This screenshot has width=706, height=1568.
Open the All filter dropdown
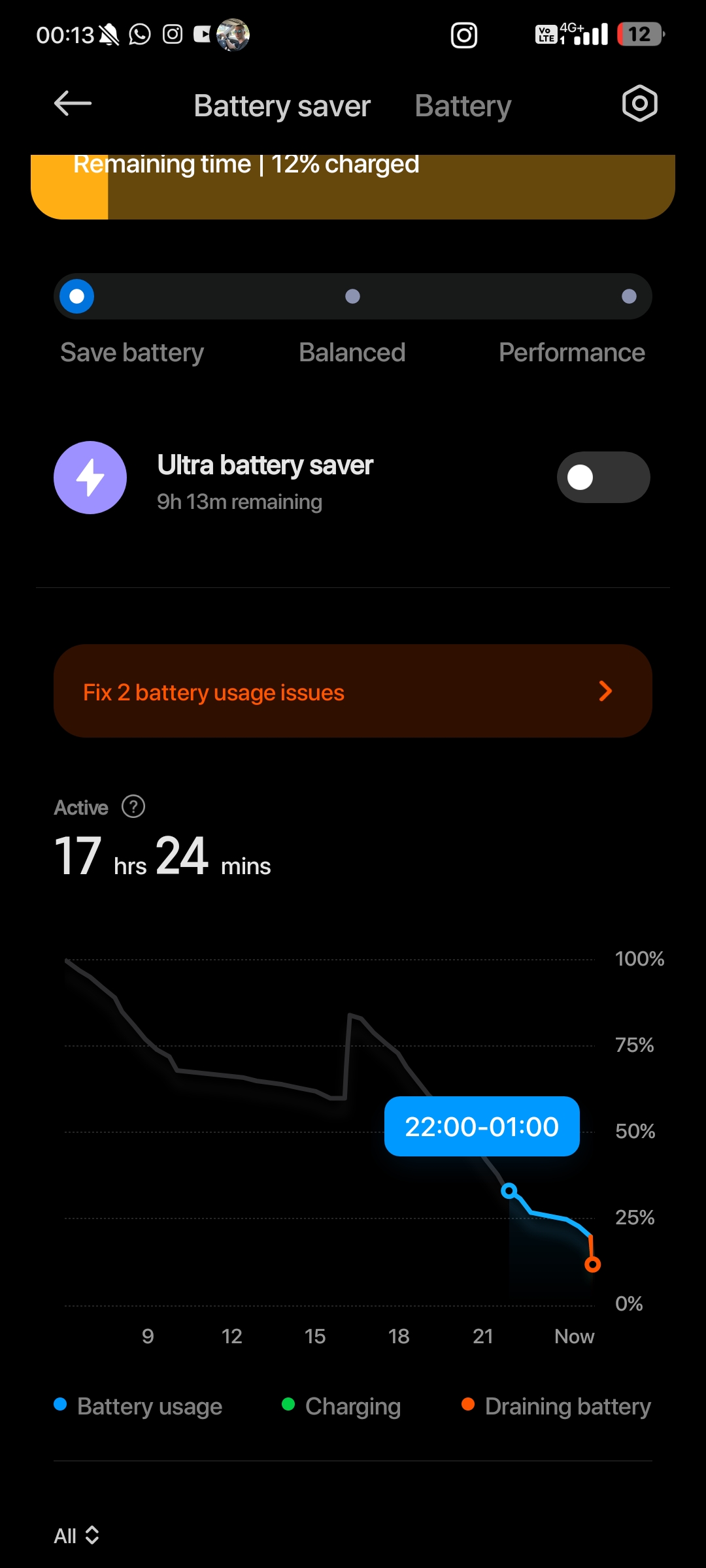pos(76,1535)
